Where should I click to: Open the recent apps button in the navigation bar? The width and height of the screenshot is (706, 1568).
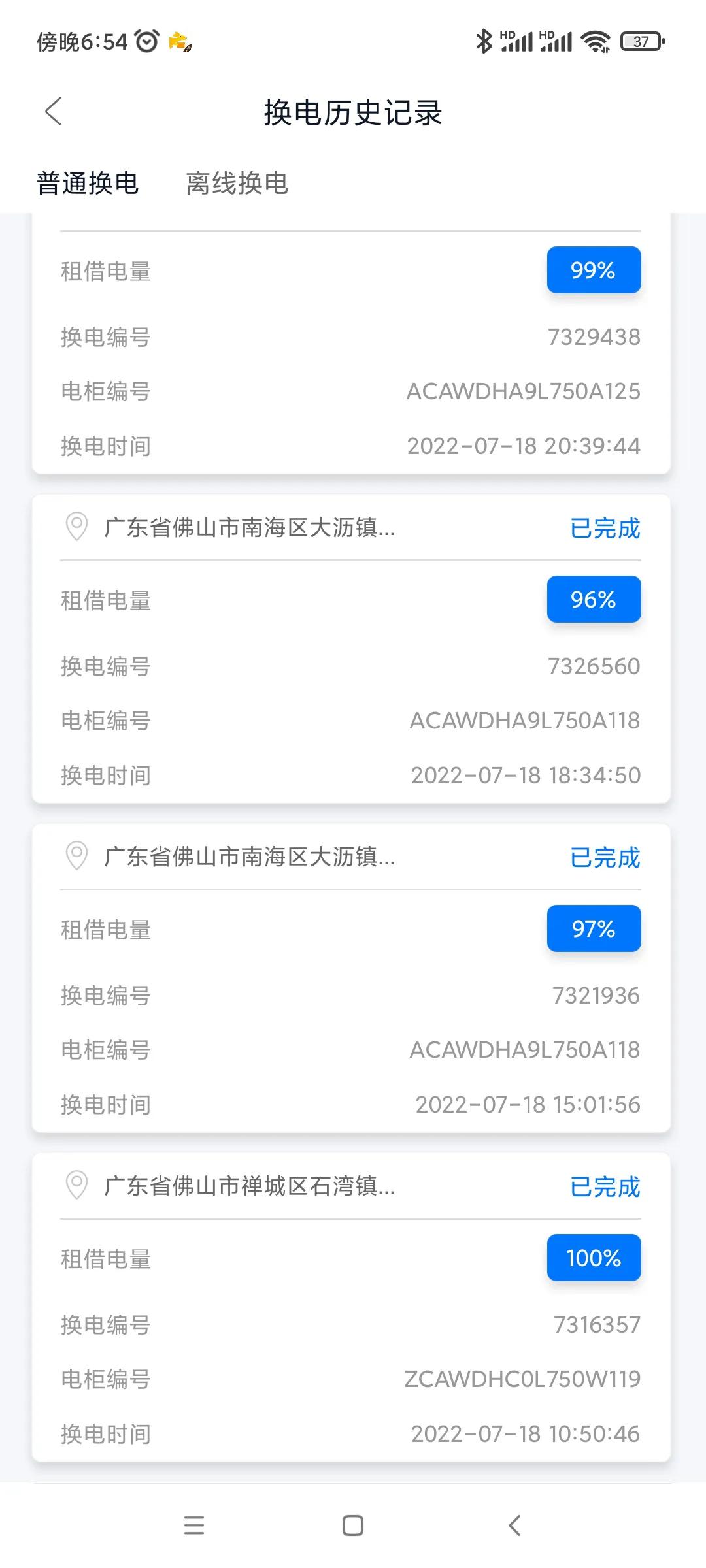tap(194, 1526)
